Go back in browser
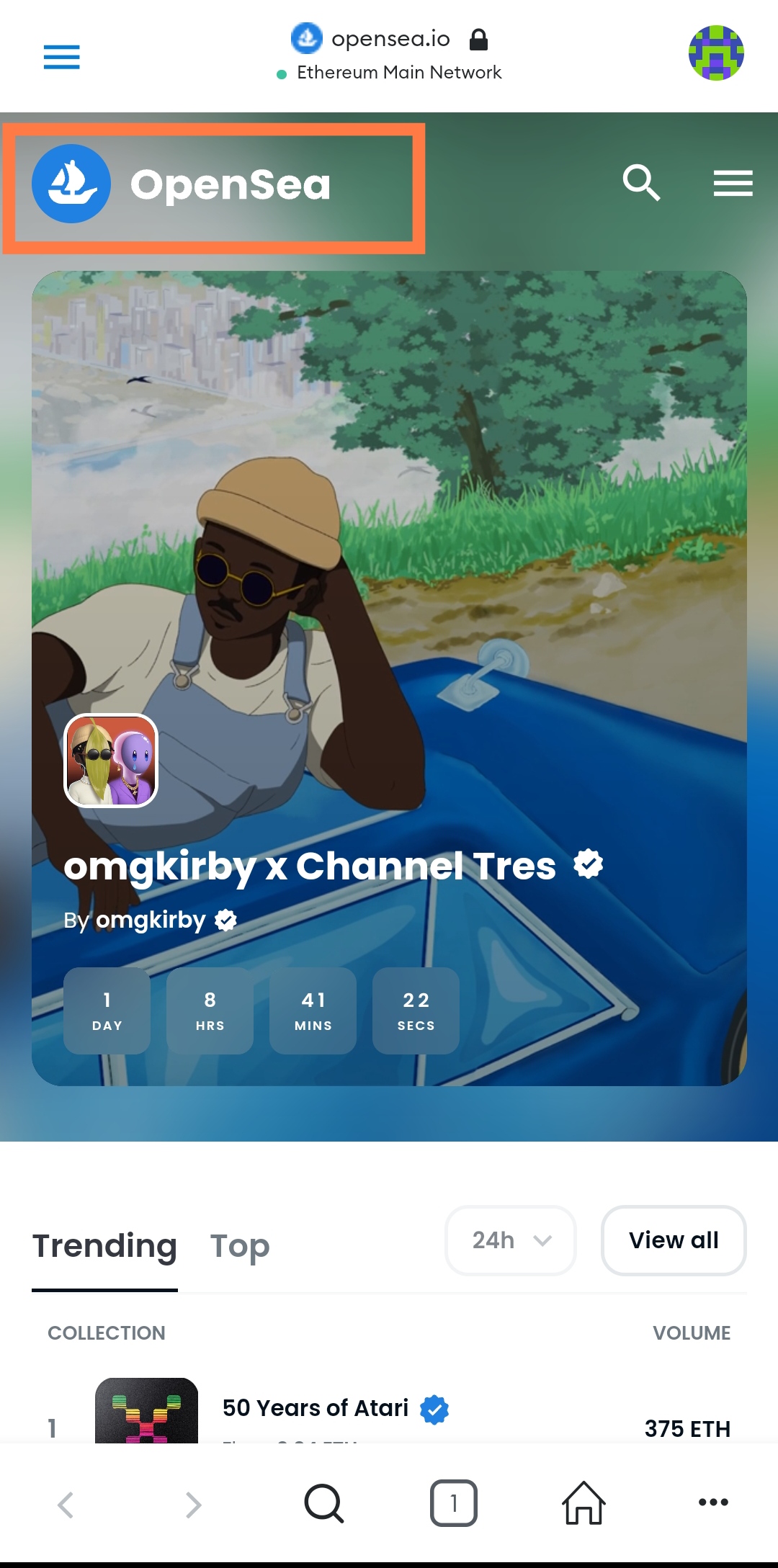 click(66, 1504)
